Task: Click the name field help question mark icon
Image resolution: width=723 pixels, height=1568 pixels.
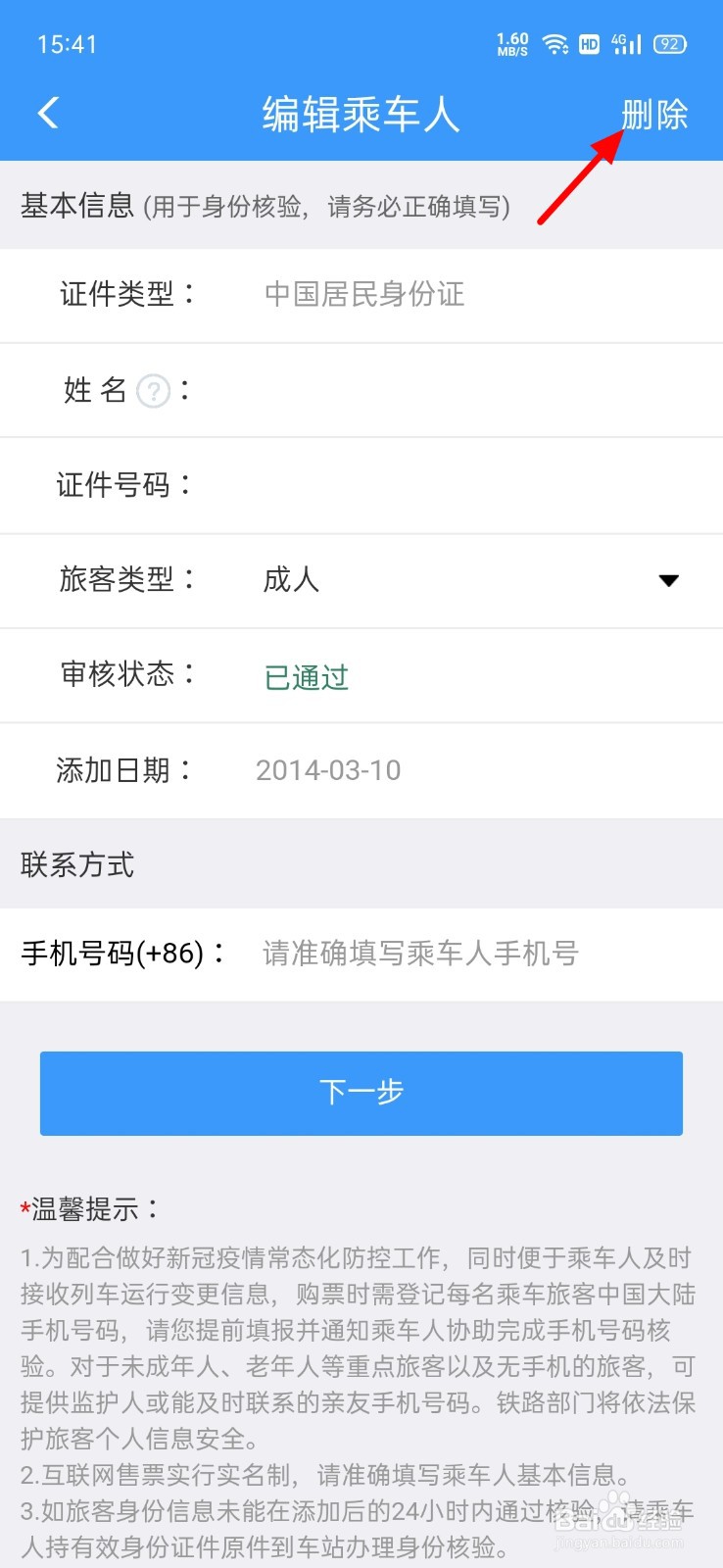Action: (x=153, y=390)
